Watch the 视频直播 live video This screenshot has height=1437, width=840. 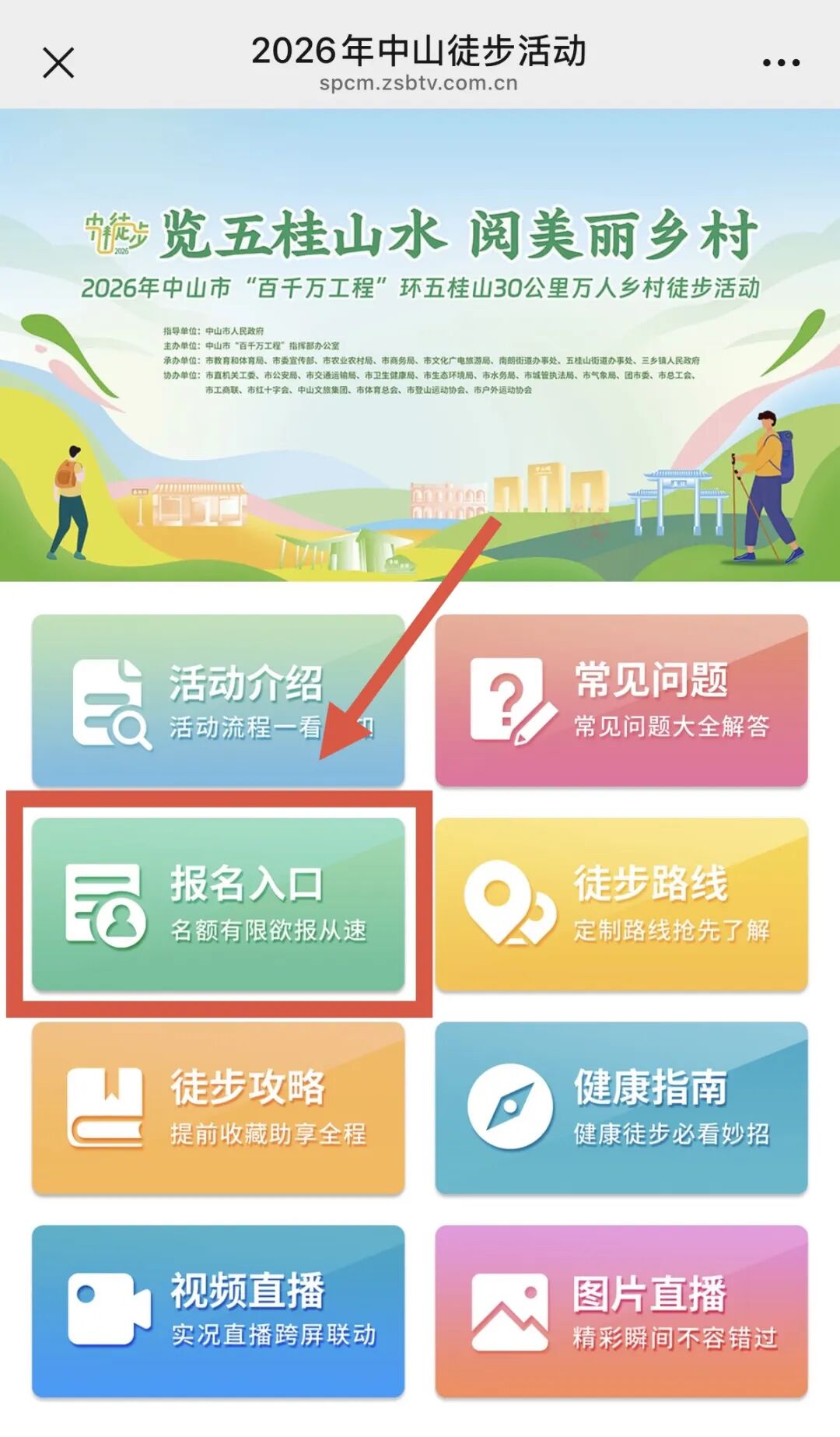coord(219,1312)
